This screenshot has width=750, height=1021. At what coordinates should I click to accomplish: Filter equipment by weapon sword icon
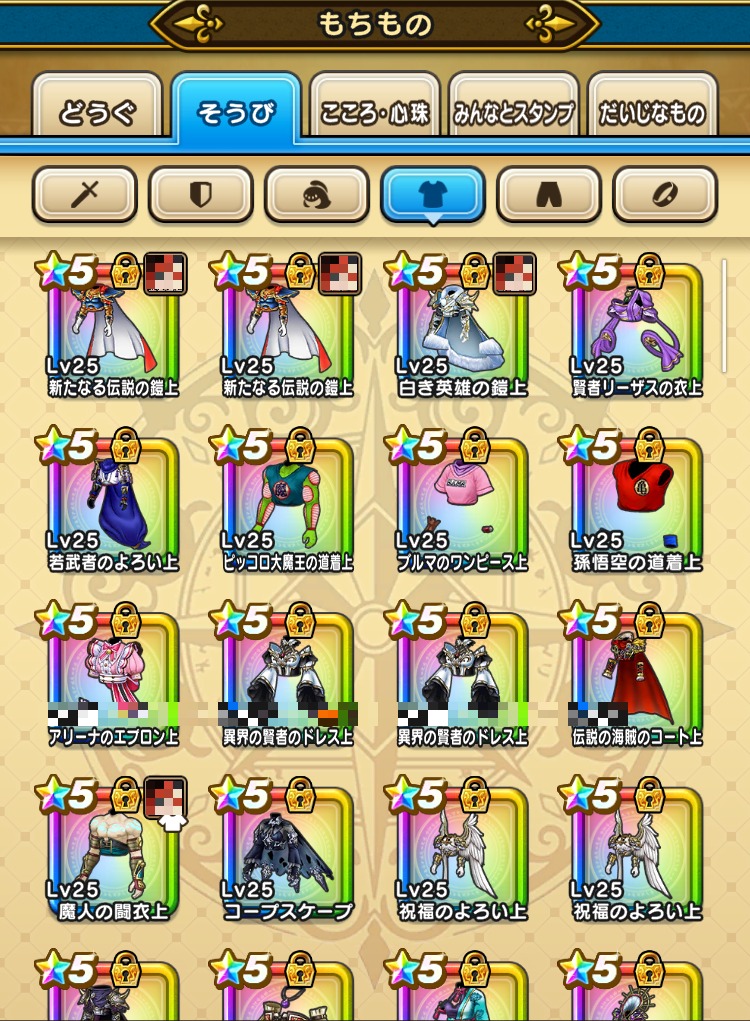(84, 194)
